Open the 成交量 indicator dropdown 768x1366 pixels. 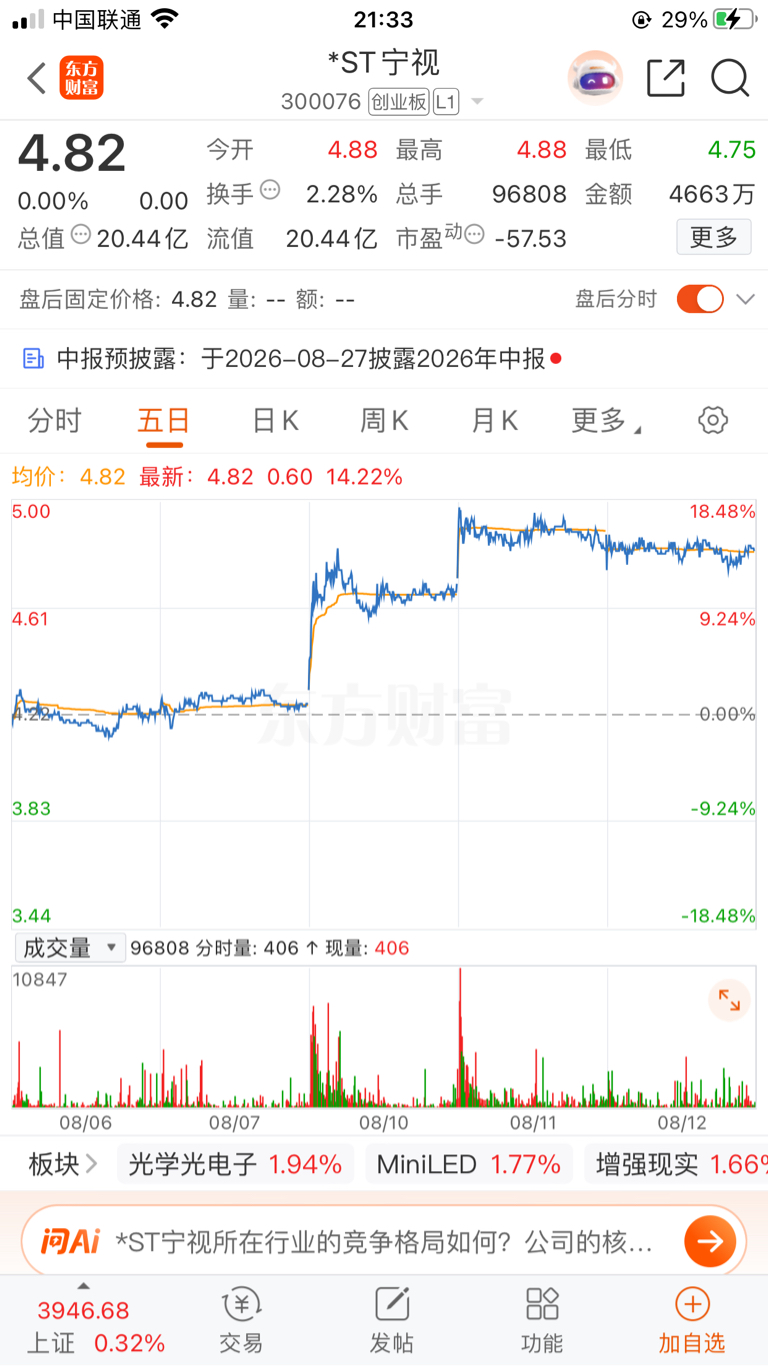click(70, 947)
